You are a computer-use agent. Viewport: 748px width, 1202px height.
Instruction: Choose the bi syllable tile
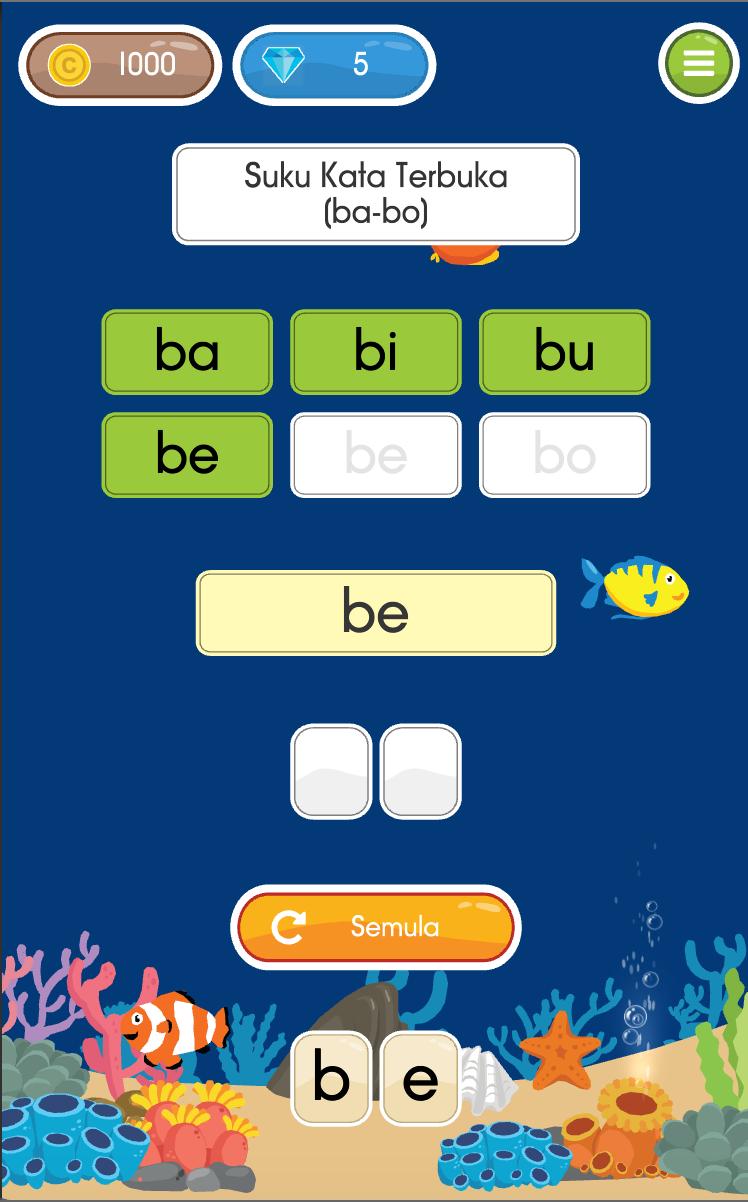[376, 352]
